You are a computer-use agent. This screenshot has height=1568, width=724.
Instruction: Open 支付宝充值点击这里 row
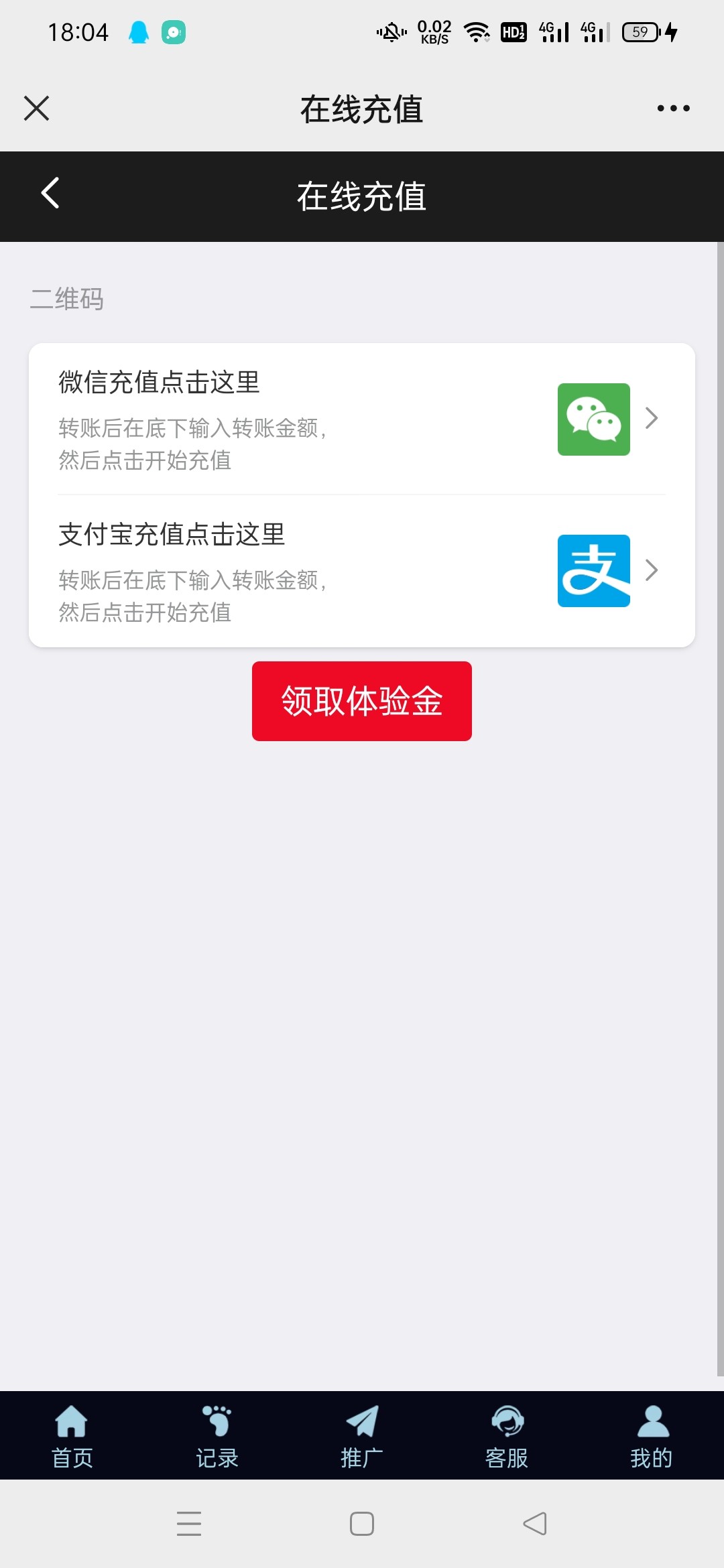coord(361,571)
